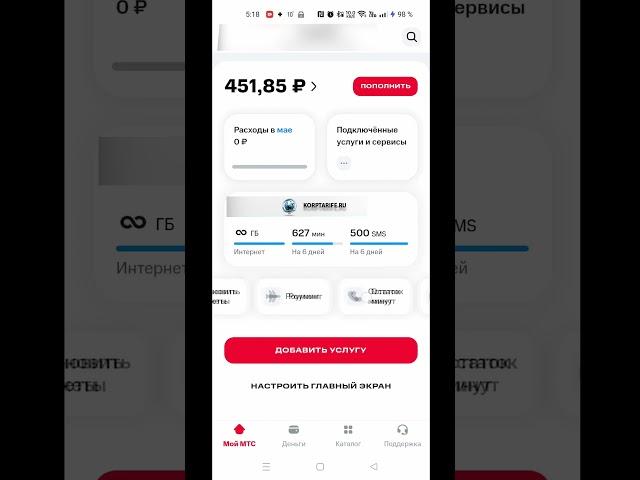Image resolution: width=640 pixels, height=480 pixels.
Task: Switch to the Каталог tab
Action: pos(348,435)
